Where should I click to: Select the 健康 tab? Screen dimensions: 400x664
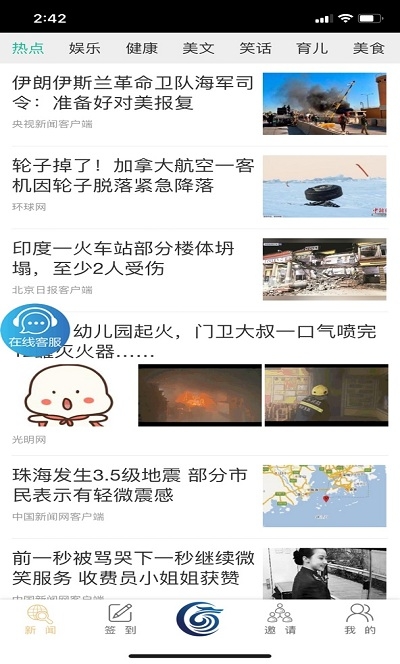point(141,48)
